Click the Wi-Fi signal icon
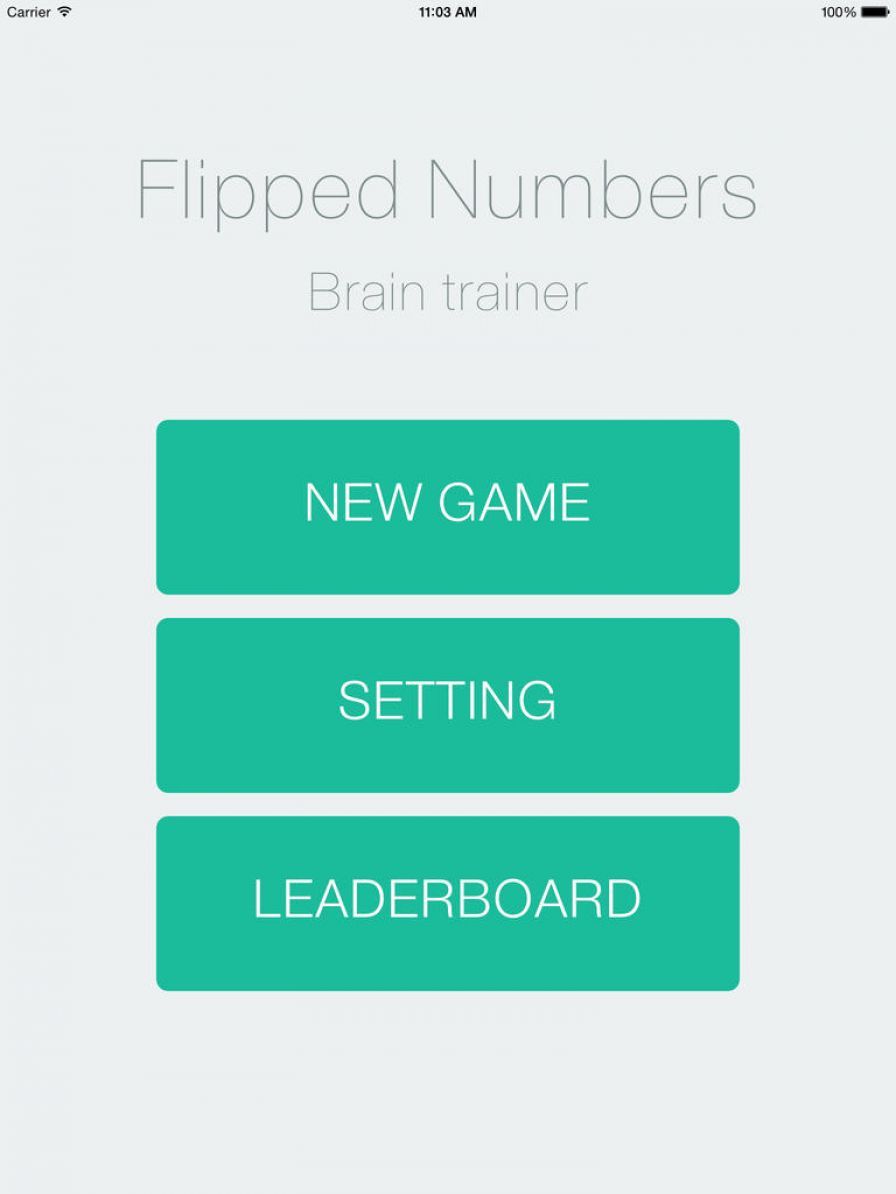This screenshot has height=1194, width=896. (x=62, y=13)
